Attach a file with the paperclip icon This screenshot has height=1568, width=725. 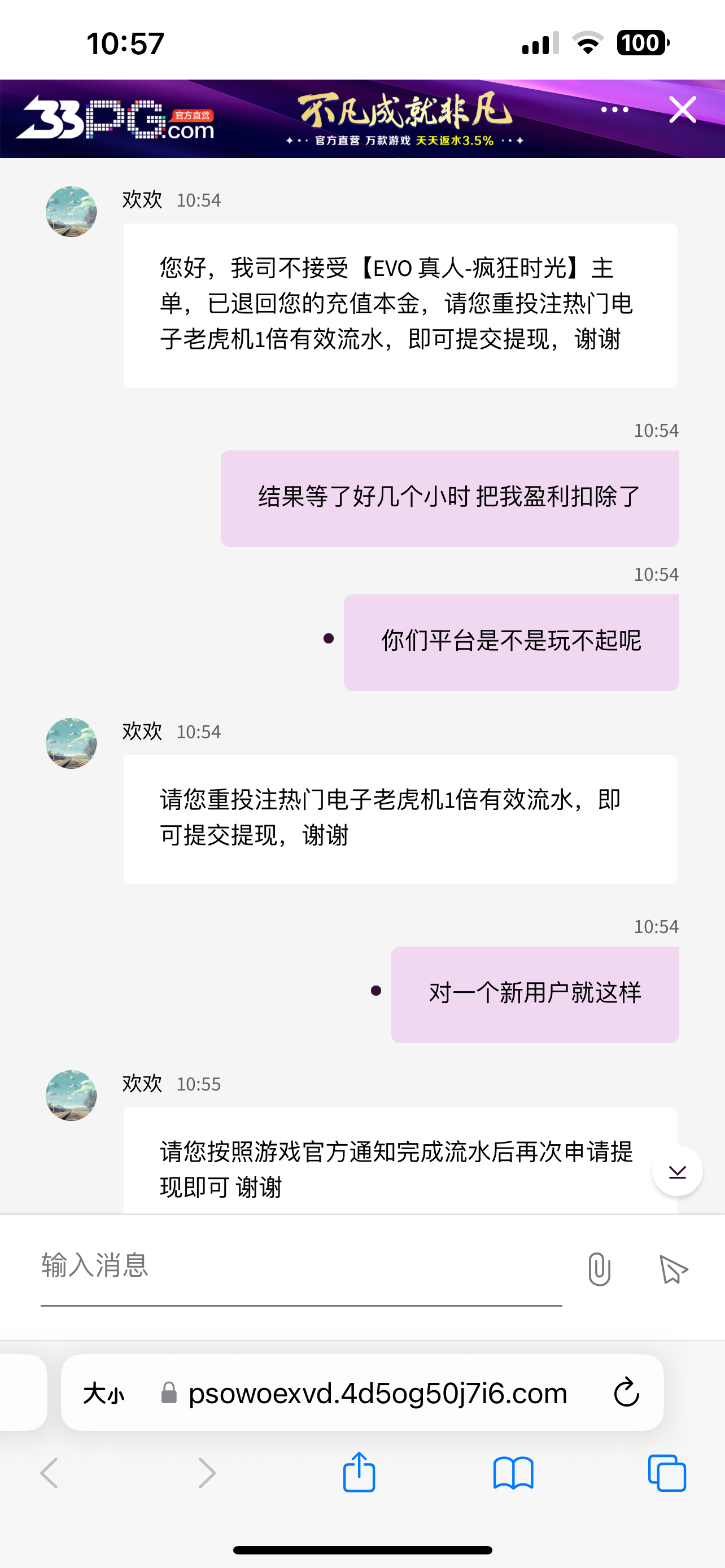click(x=599, y=1270)
